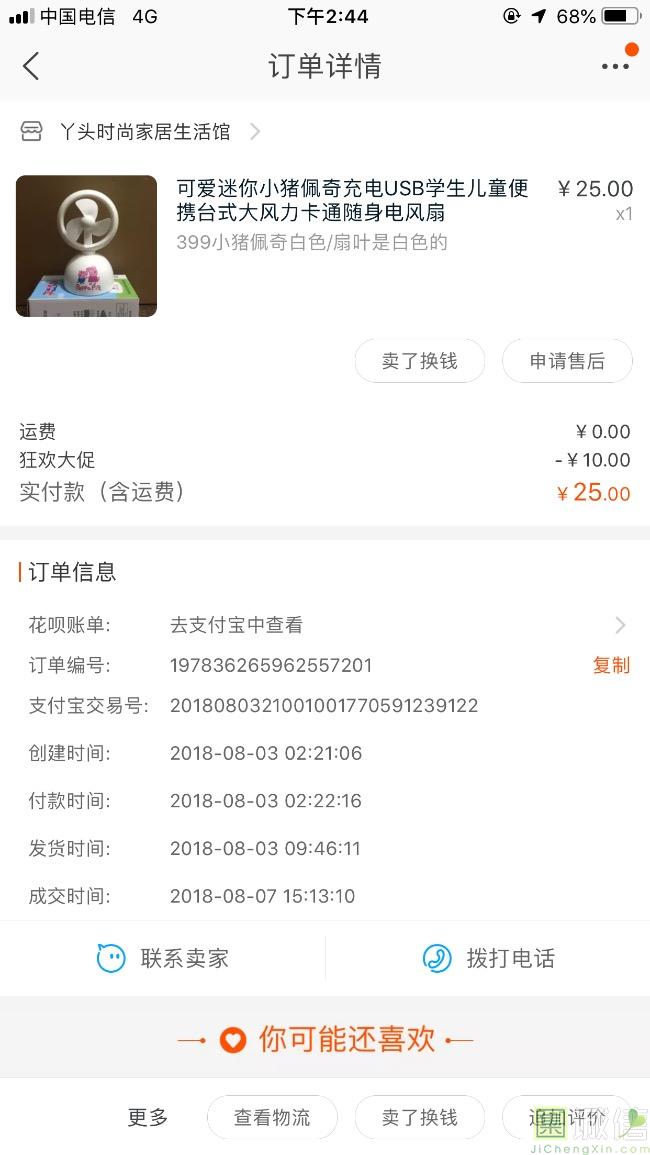The width and height of the screenshot is (650, 1155).
Task: Open the 小猪佩奇 fan product image
Action: [86, 246]
